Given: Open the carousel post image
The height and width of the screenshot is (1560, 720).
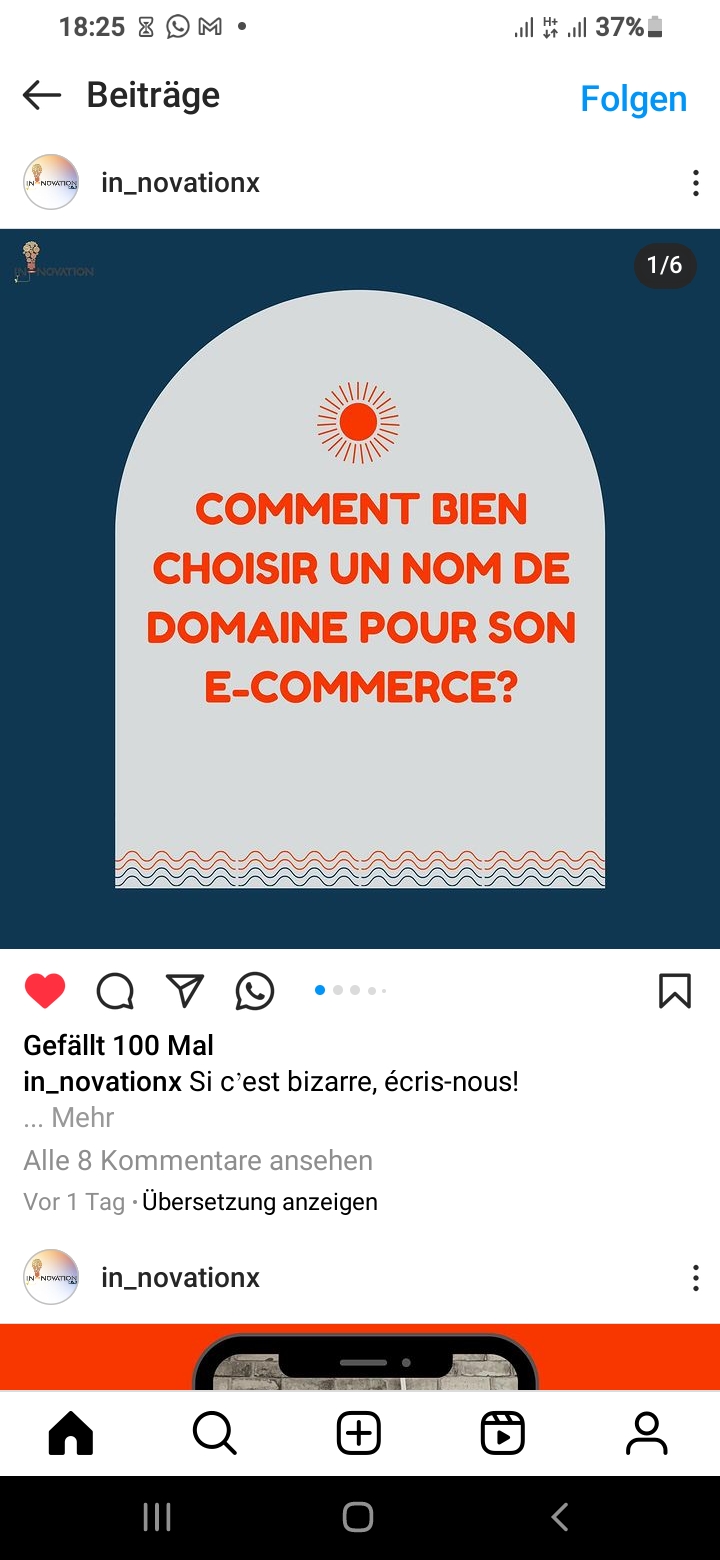Looking at the screenshot, I should point(360,588).
